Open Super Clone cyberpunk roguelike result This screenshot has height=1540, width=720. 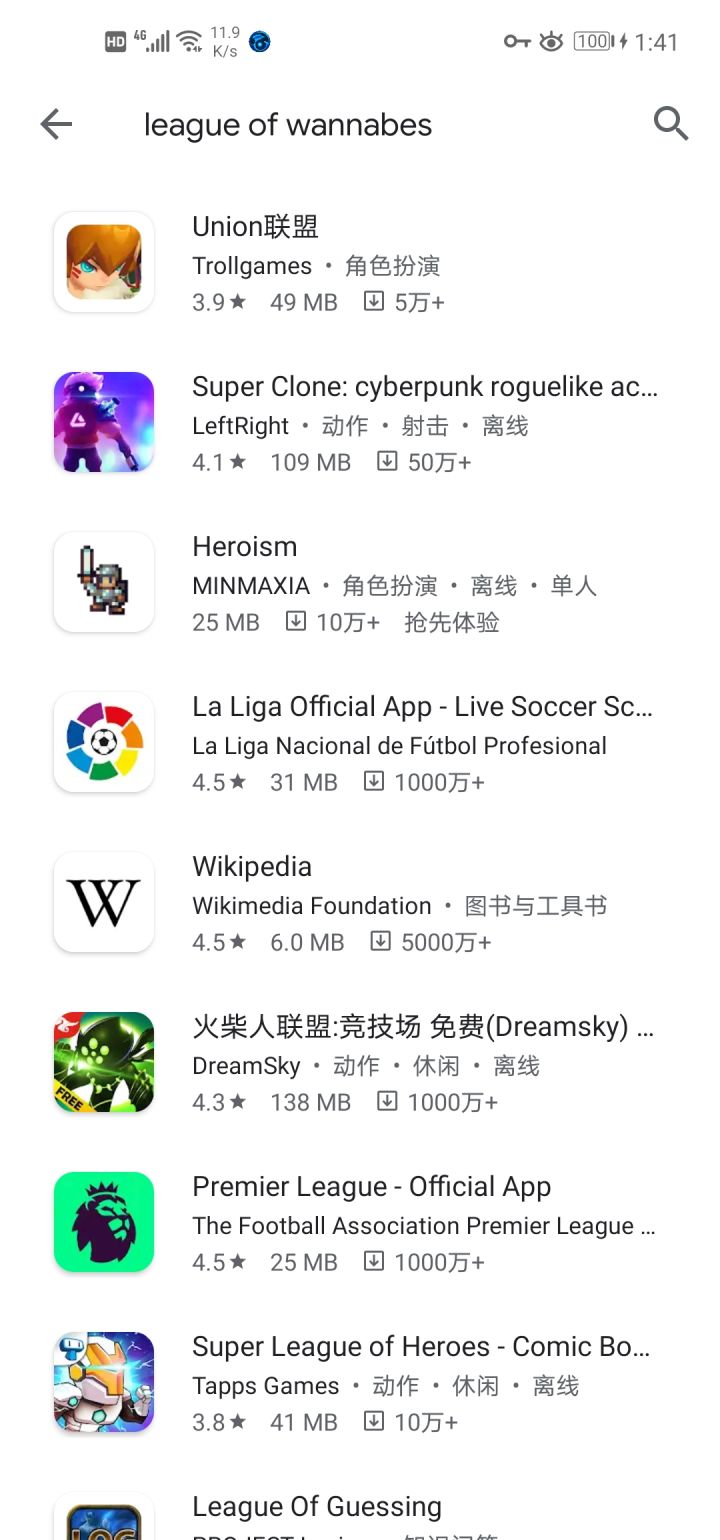click(x=360, y=422)
